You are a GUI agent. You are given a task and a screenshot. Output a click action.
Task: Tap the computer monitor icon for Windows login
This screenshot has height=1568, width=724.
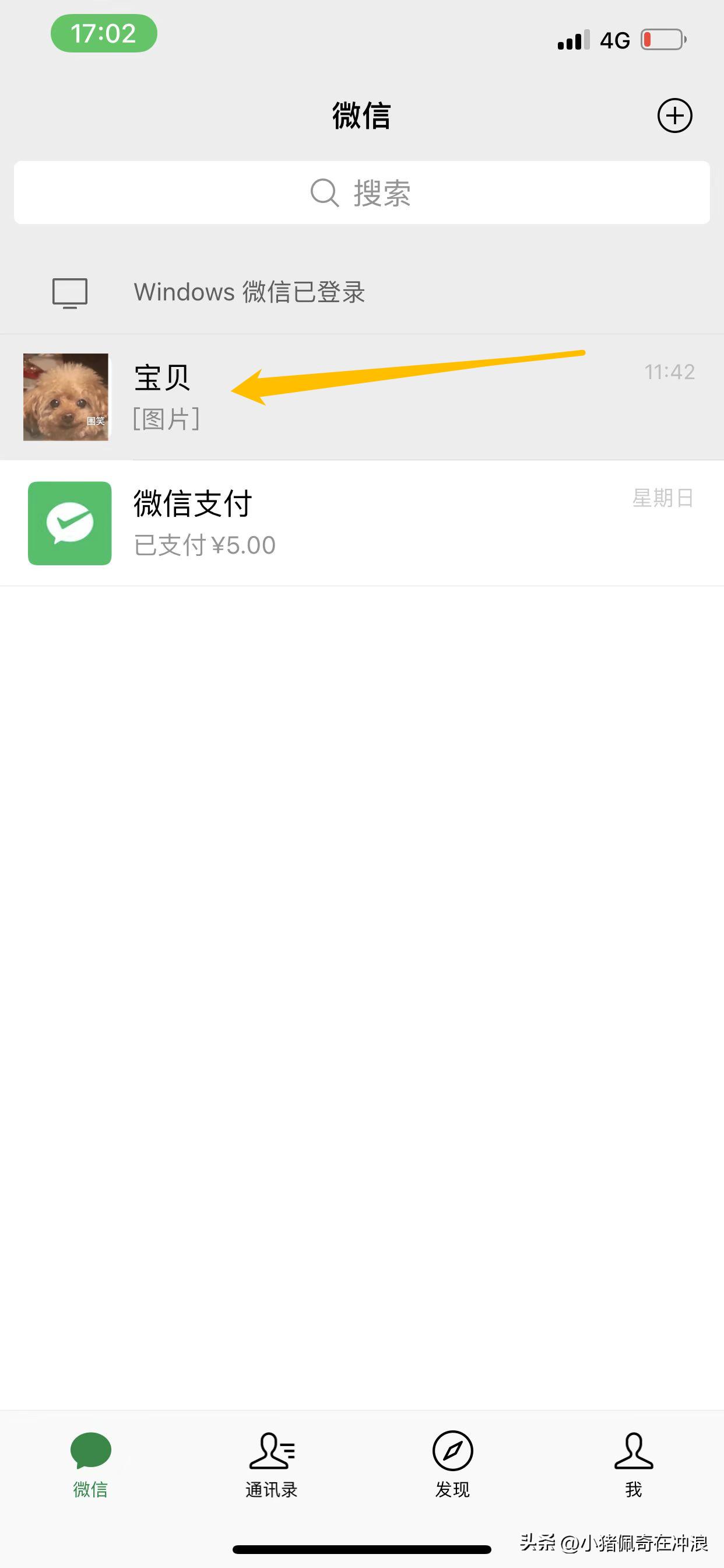(x=71, y=293)
